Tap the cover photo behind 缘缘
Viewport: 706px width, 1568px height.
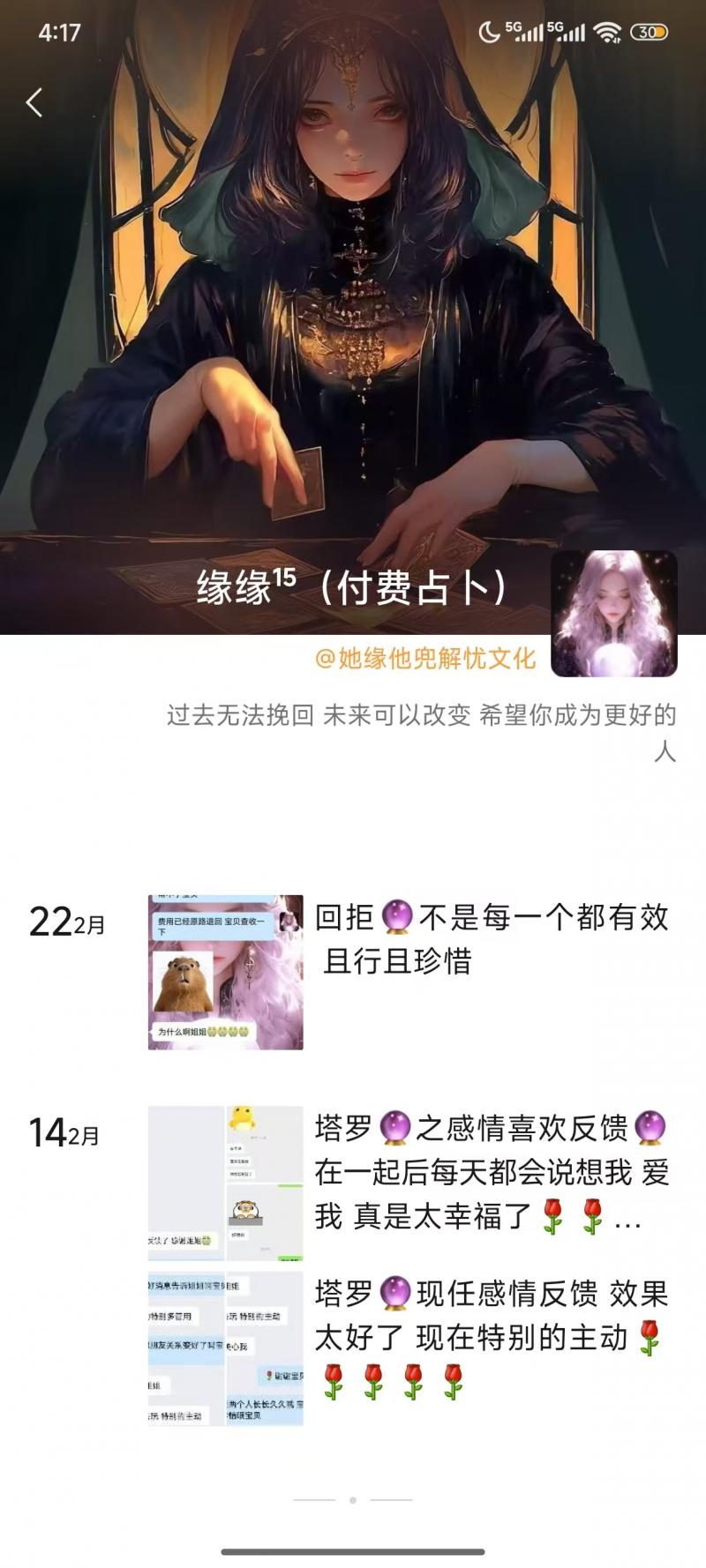pyautogui.click(x=353, y=309)
